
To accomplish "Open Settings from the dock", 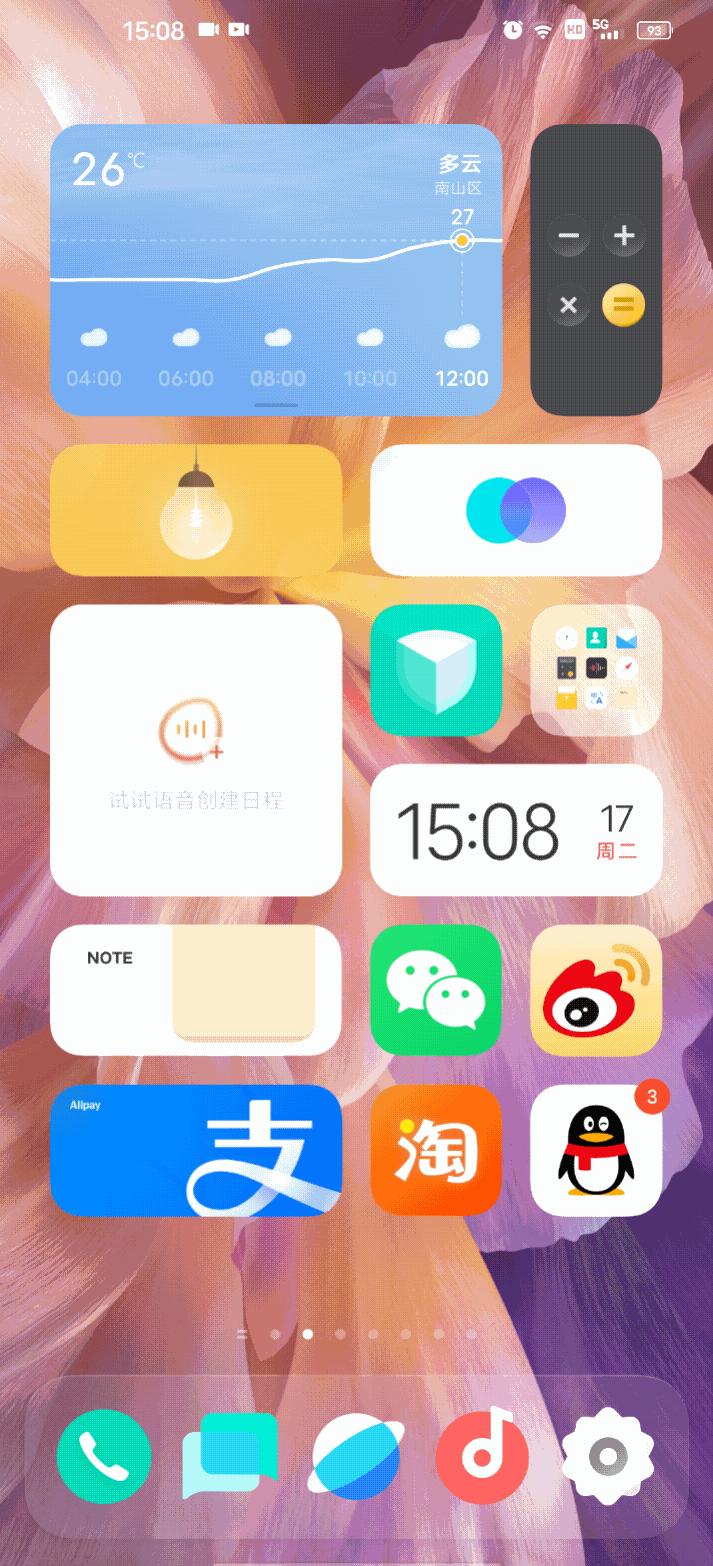I will 608,1456.
